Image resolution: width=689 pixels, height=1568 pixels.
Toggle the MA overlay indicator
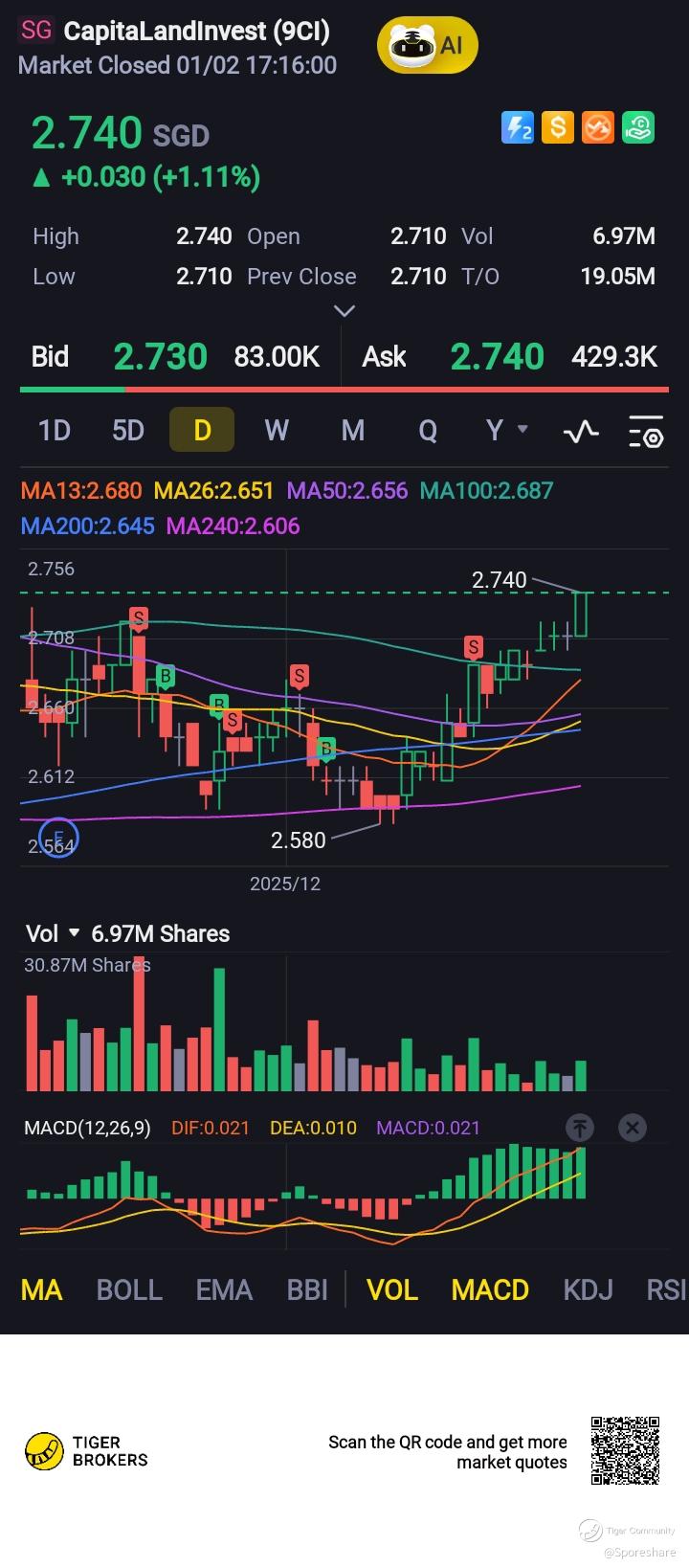point(42,1289)
